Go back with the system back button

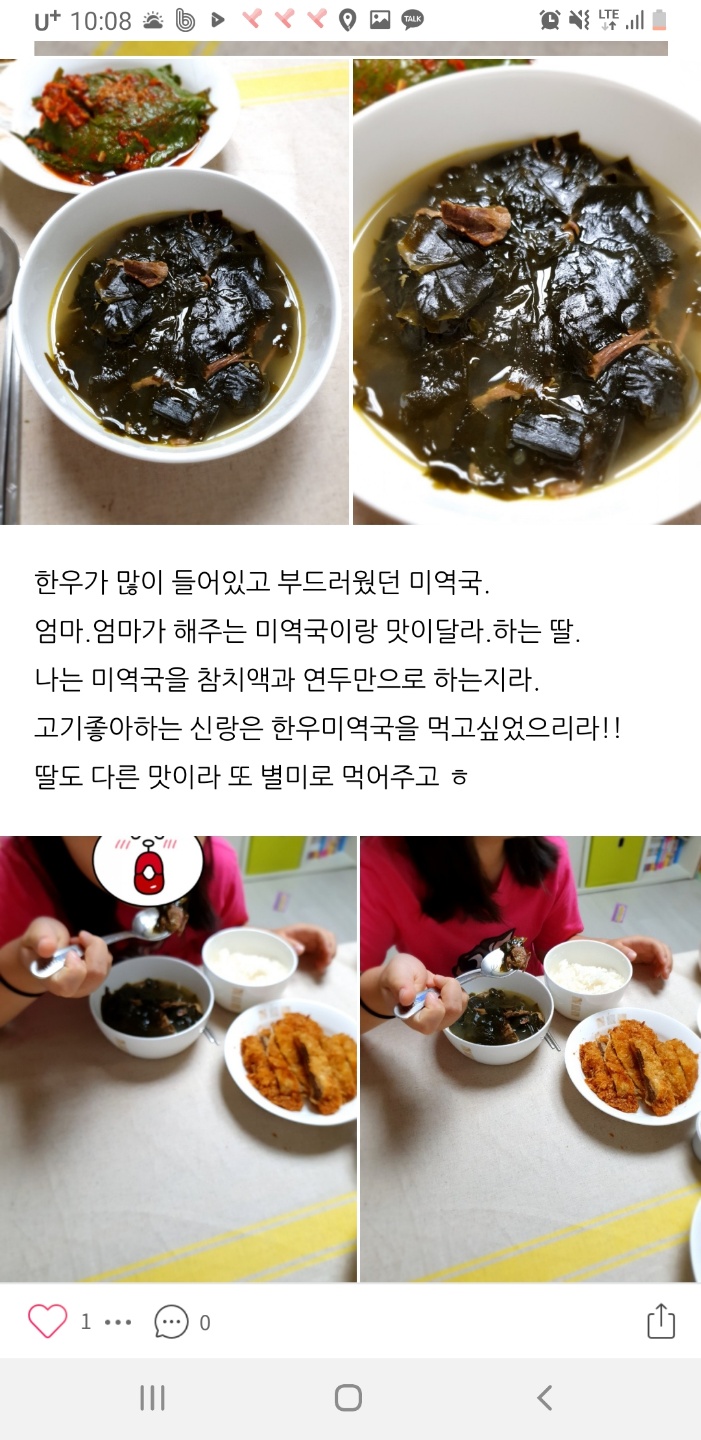coord(544,1397)
